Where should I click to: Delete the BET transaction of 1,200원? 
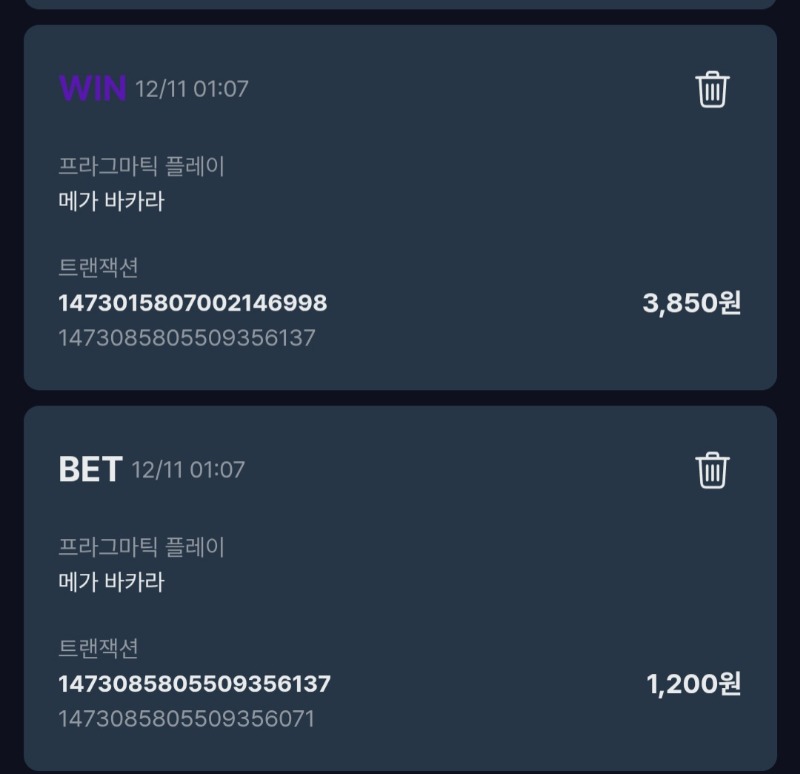coord(712,469)
